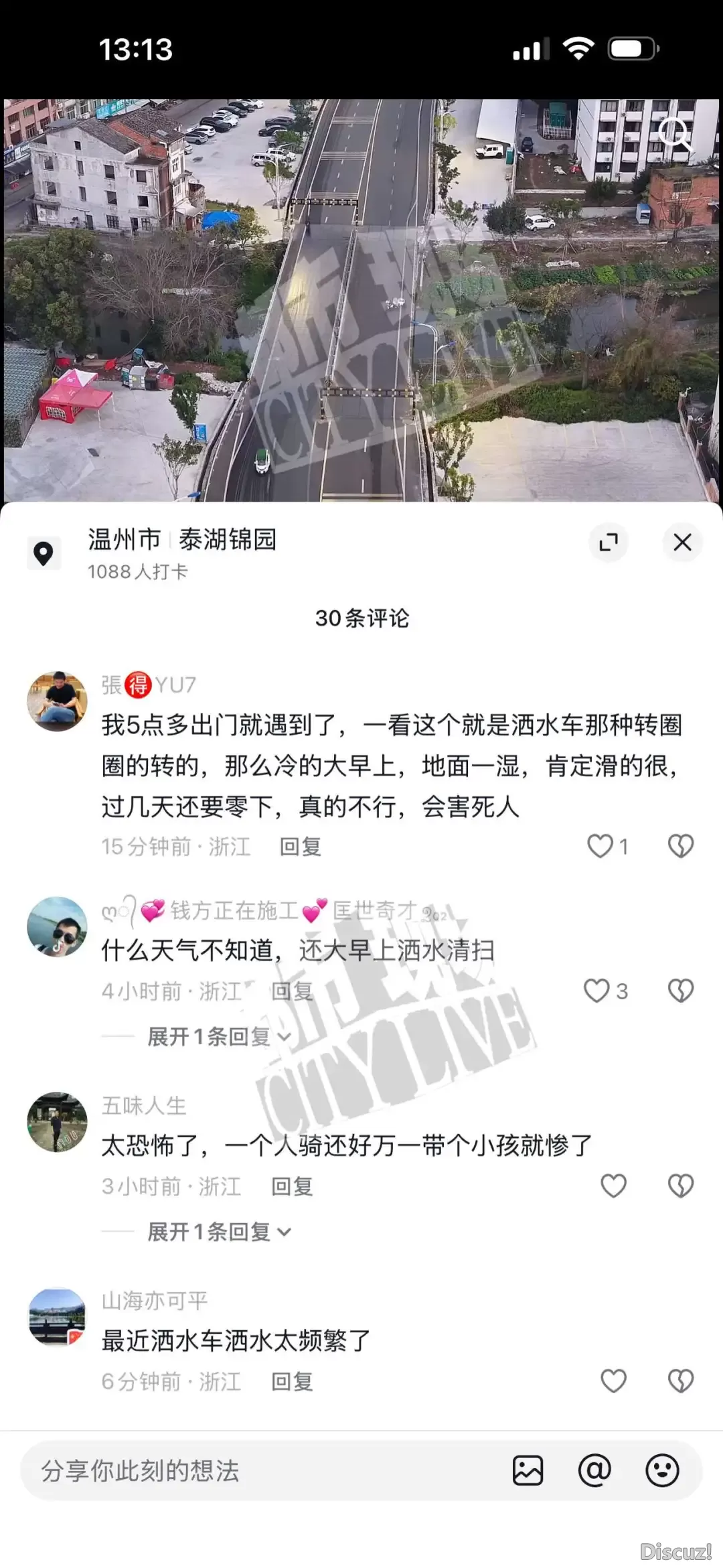Open the search magnifier on the video
The height and width of the screenshot is (1568, 723).
[x=674, y=135]
